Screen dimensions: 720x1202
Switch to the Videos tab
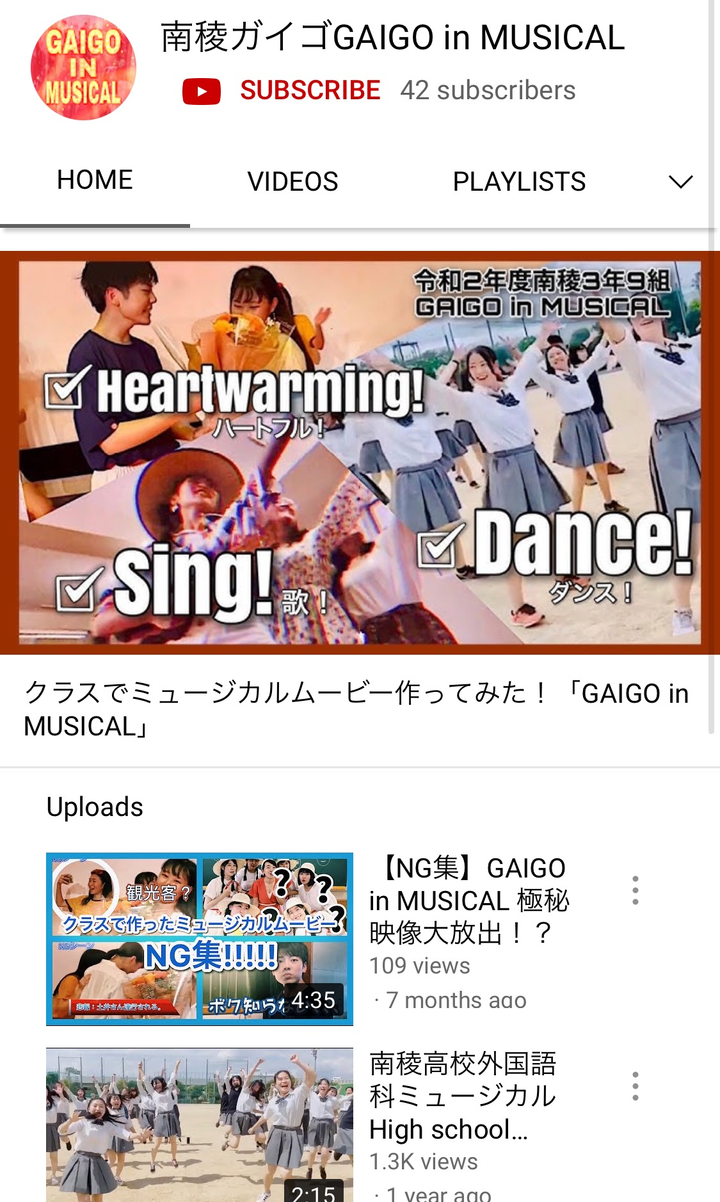pos(293,181)
